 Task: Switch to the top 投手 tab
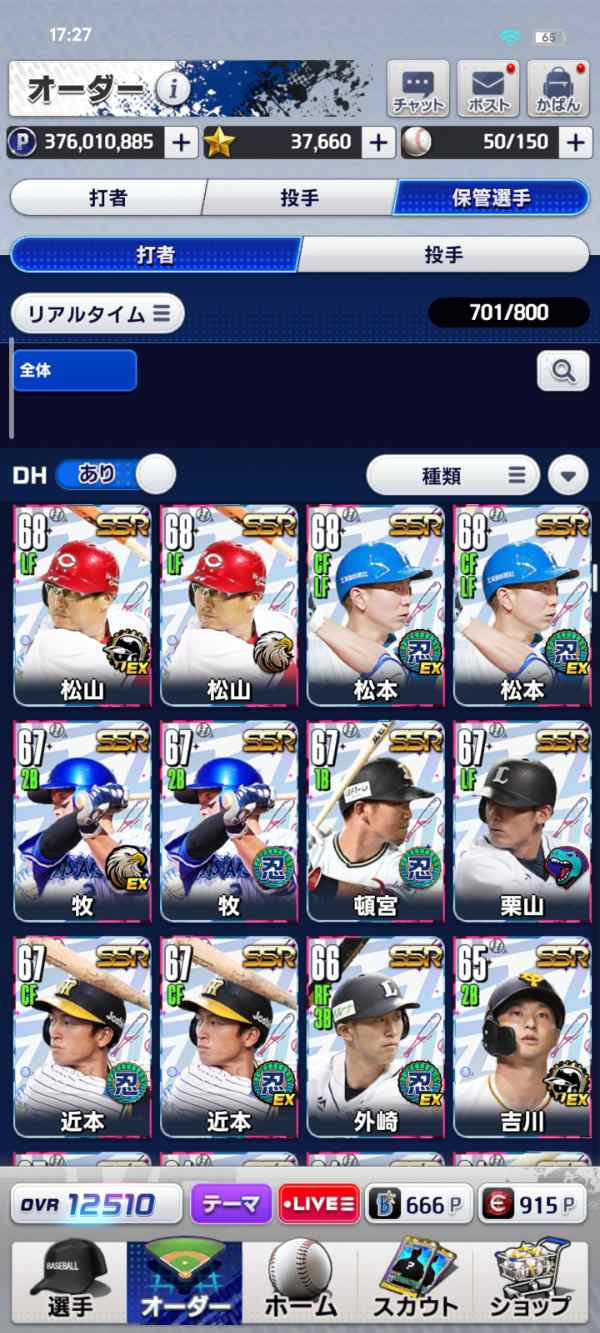[x=299, y=198]
